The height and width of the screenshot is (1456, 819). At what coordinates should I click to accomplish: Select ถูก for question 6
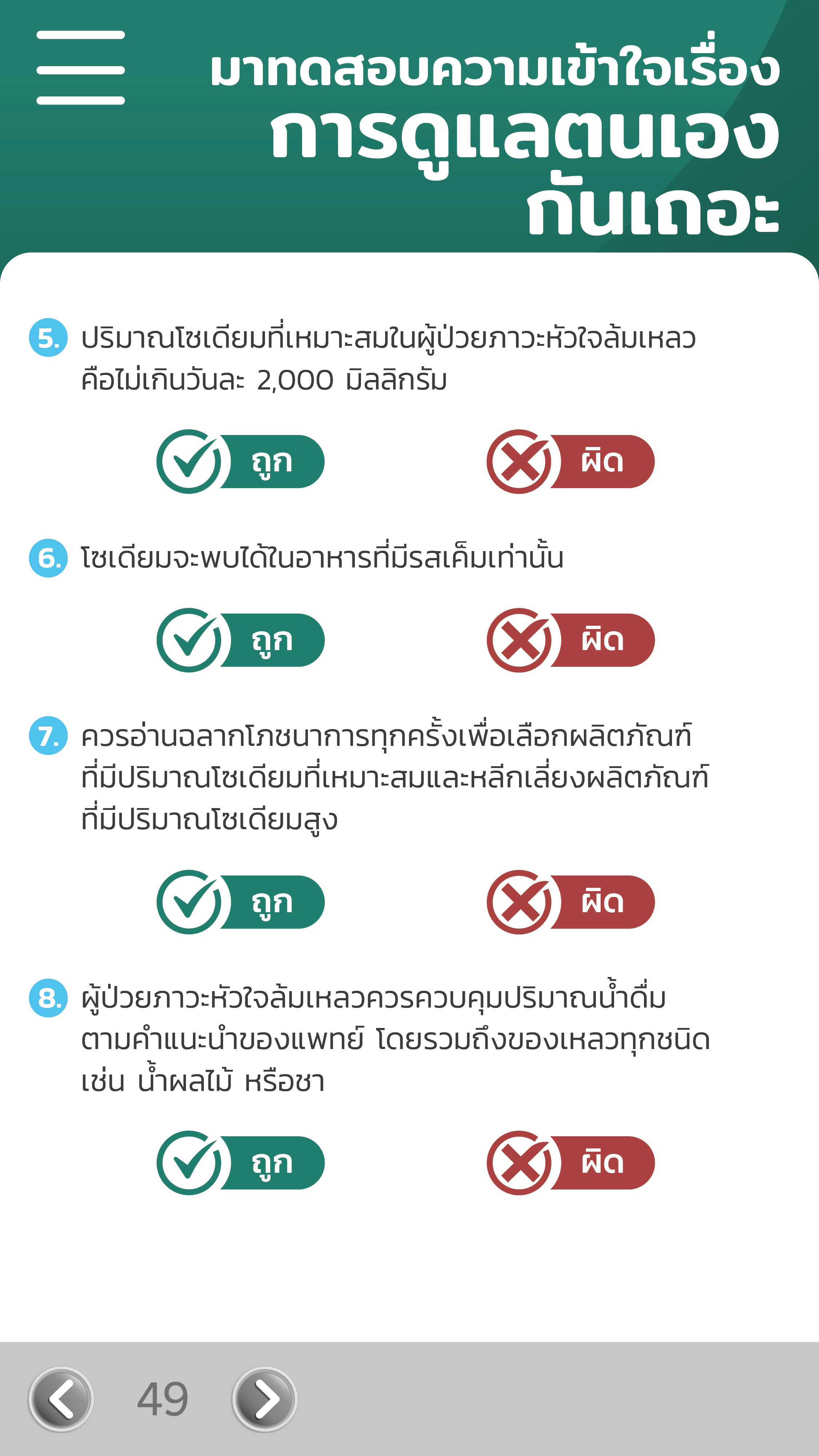[x=241, y=640]
